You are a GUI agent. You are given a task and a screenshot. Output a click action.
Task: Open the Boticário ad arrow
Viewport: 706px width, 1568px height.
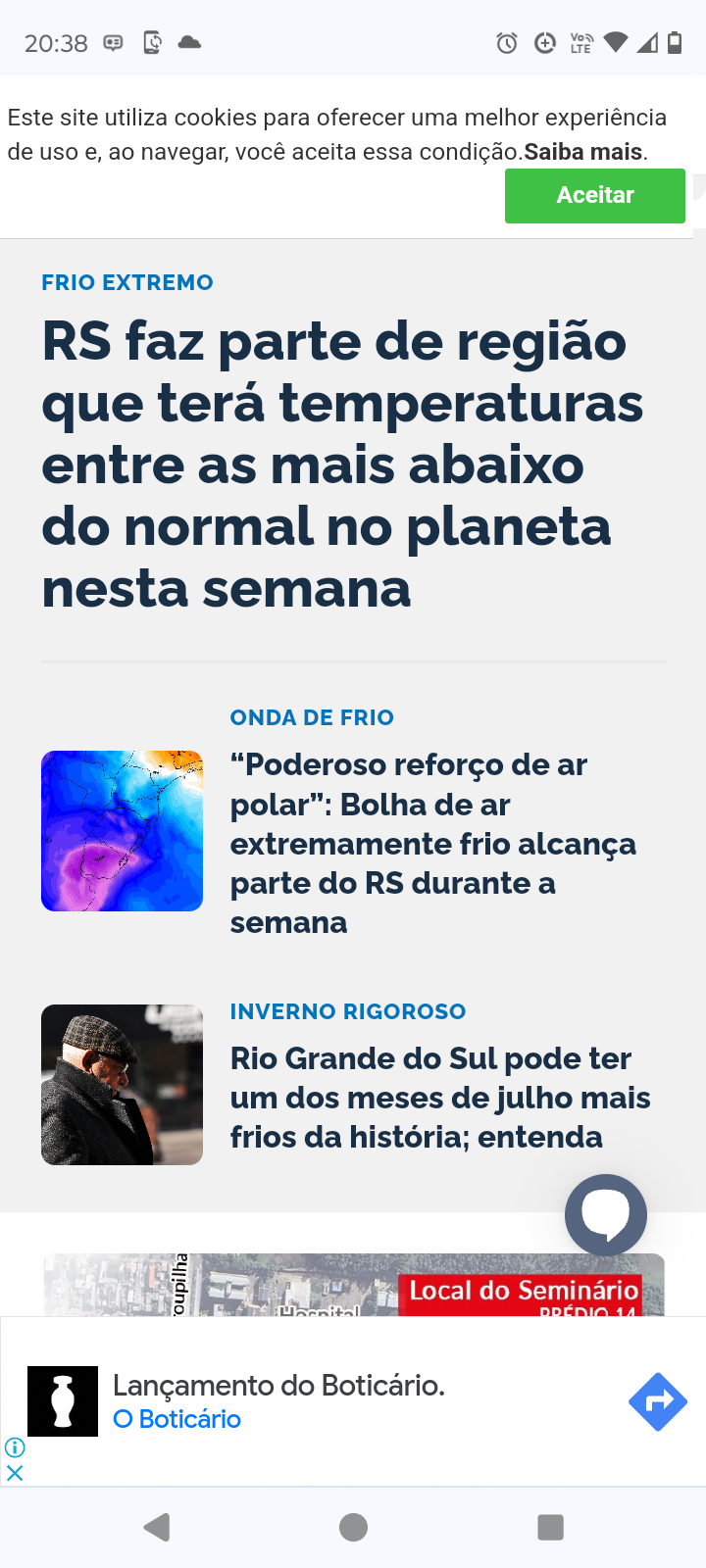[x=658, y=1401]
